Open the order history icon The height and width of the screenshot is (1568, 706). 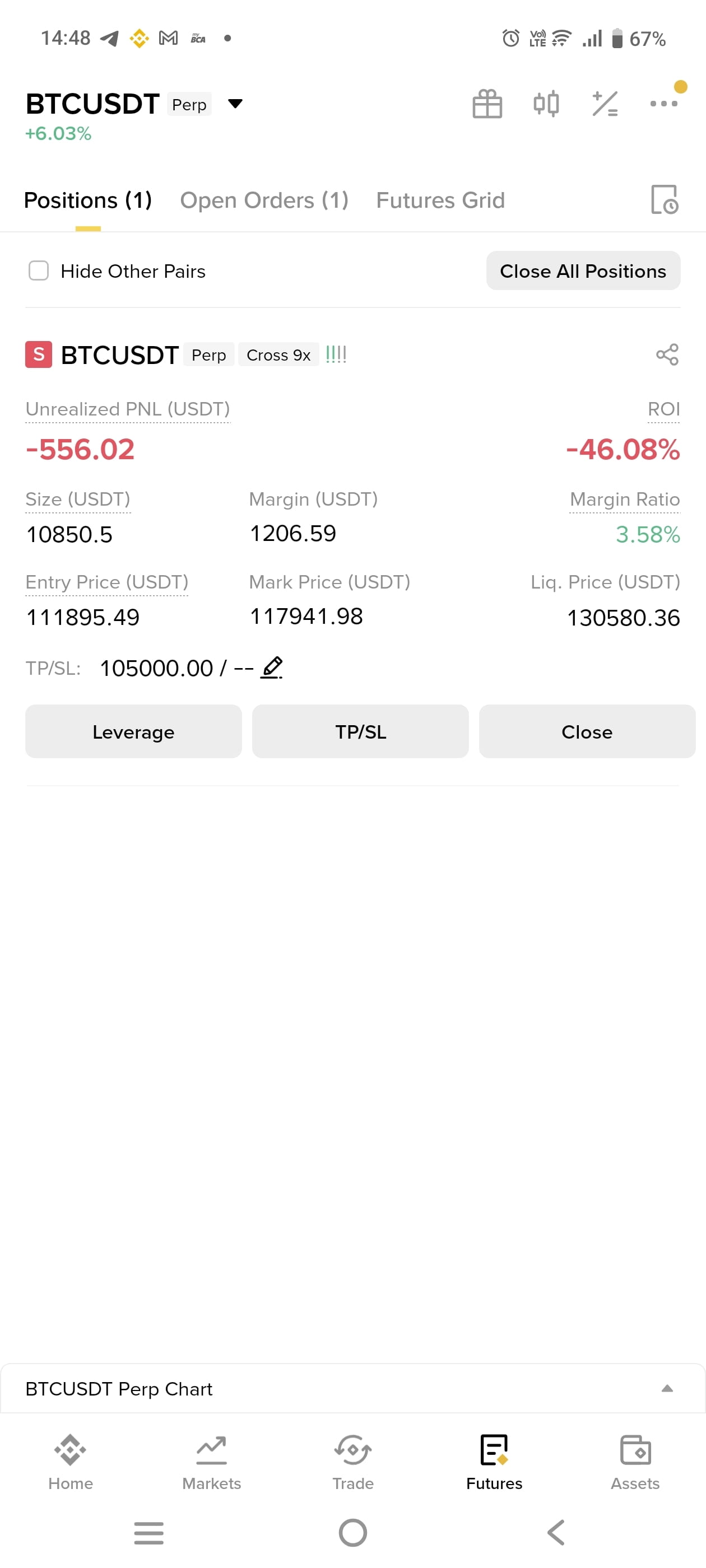point(664,200)
